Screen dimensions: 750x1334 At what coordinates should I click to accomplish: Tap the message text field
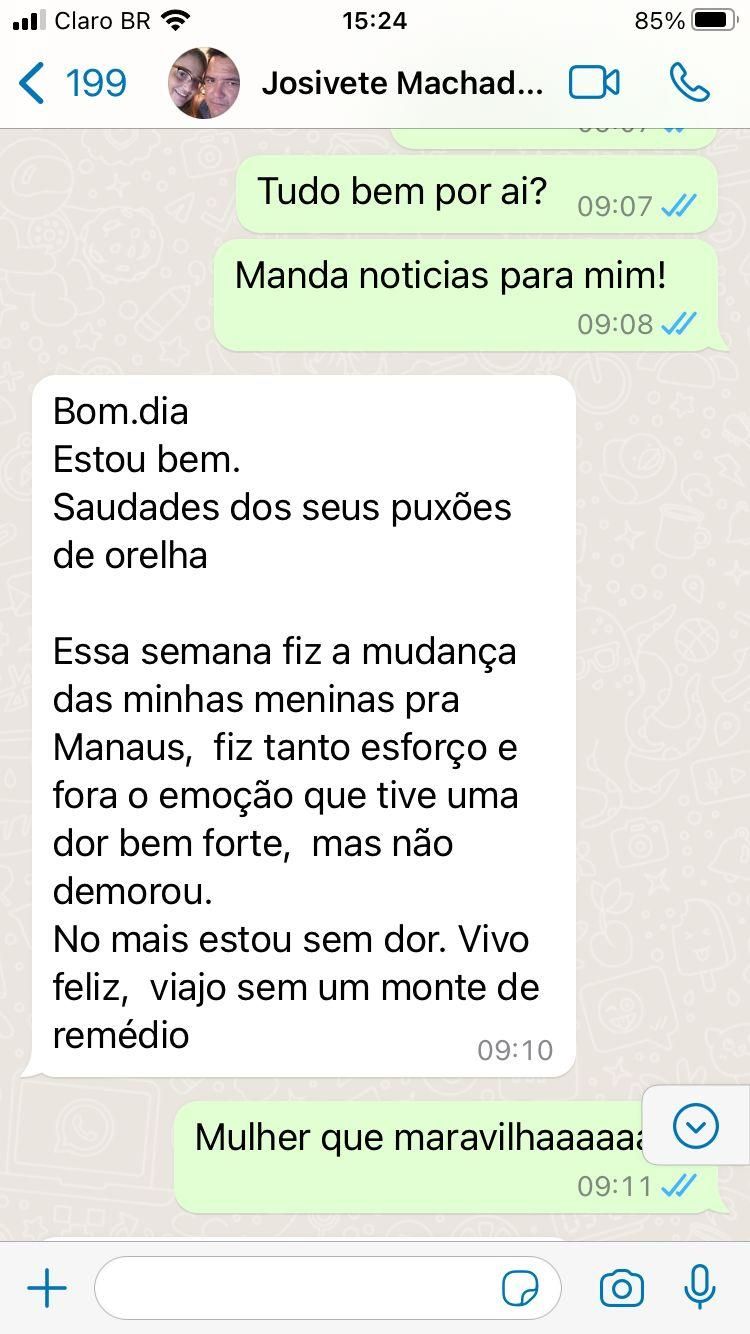tap(300, 1288)
